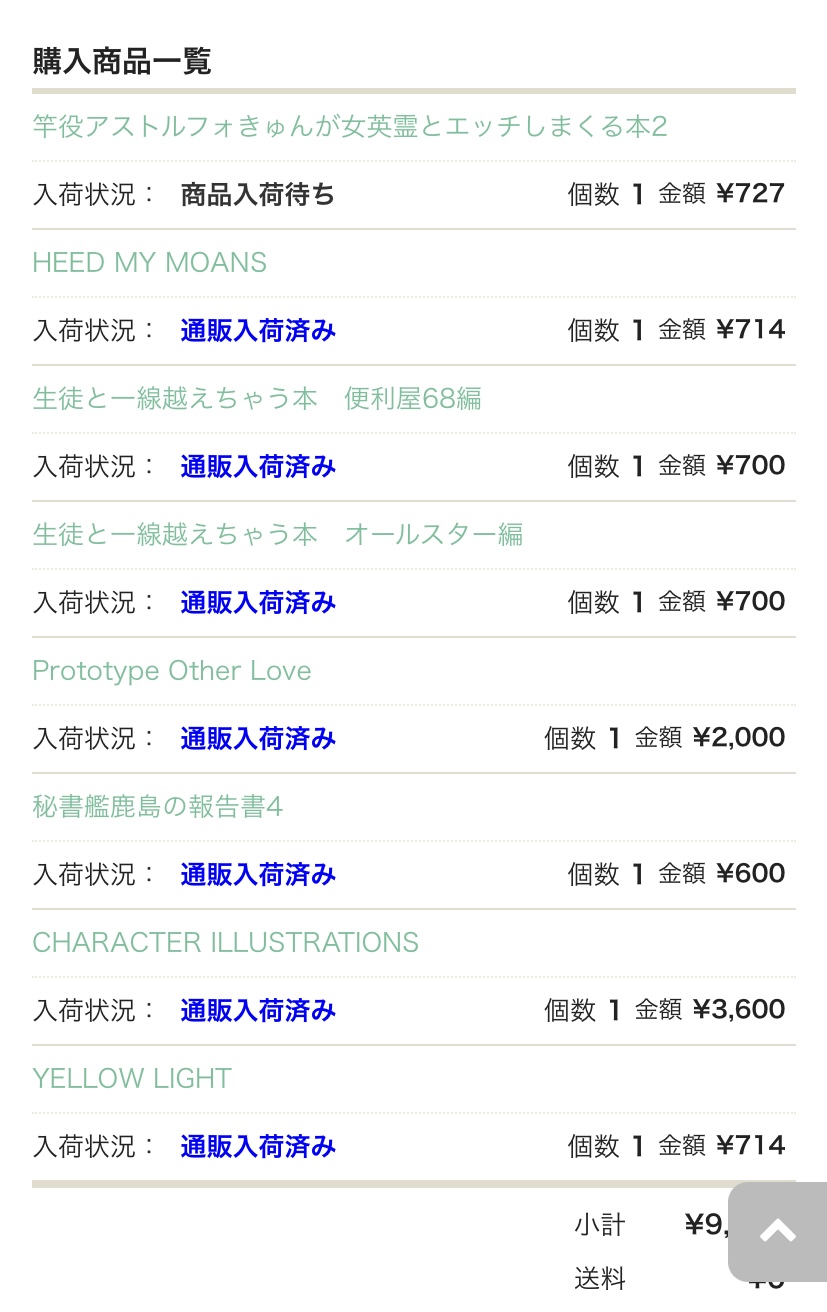The width and height of the screenshot is (827, 1312).
Task: Open the YELLOW LIGHT product link
Action: [131, 1079]
